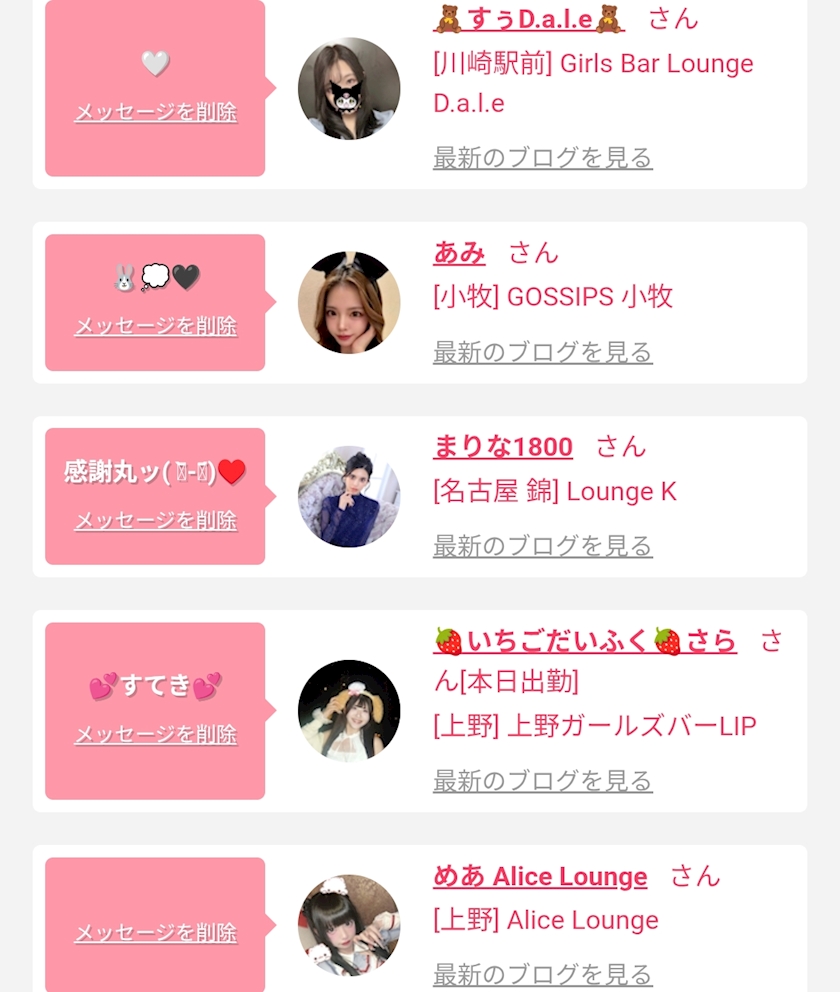Open the すぅD.a.l.e profile name link
Viewport: 840px width, 992px height.
(x=529, y=18)
